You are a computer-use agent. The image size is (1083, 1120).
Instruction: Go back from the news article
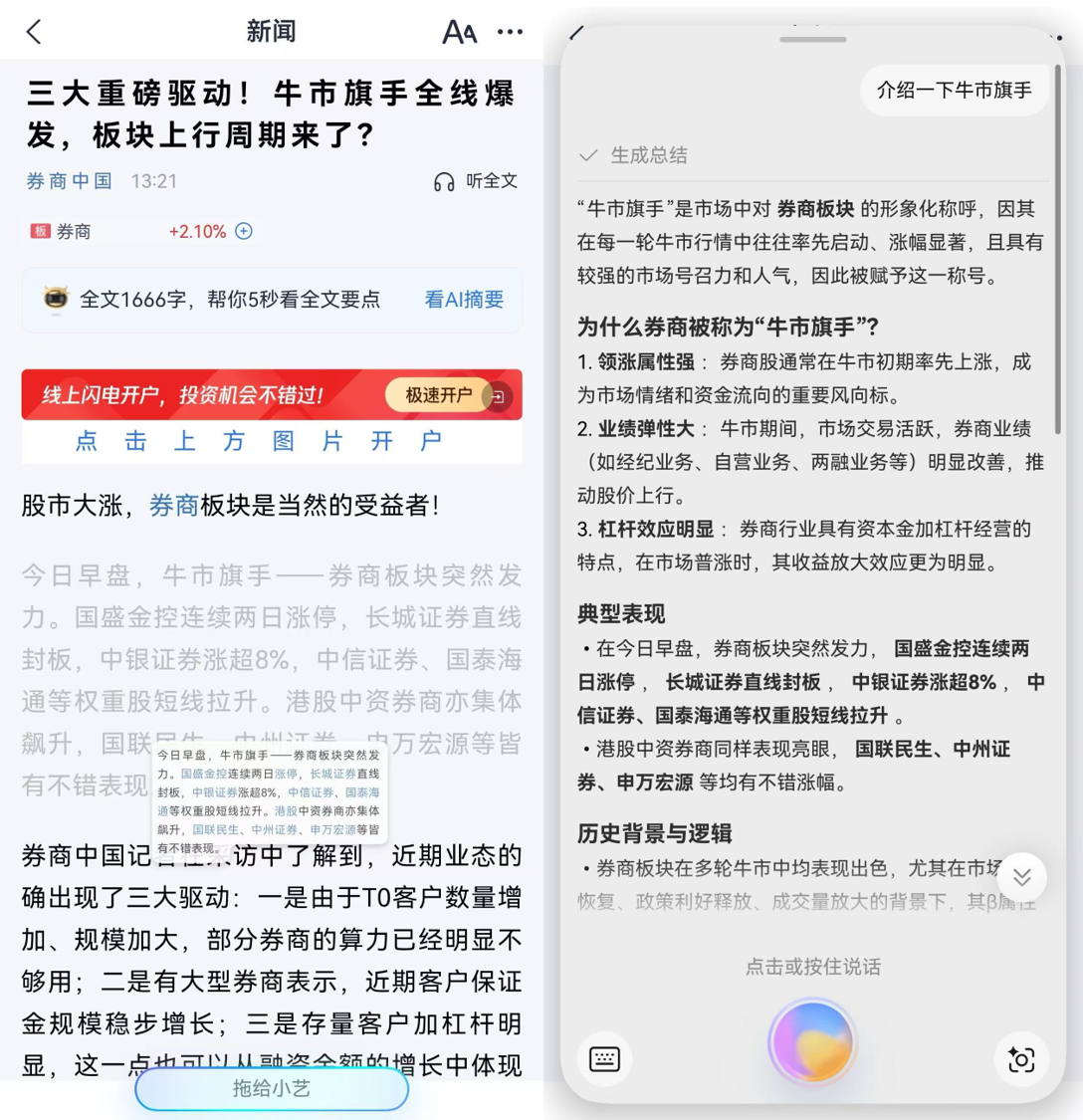click(35, 32)
